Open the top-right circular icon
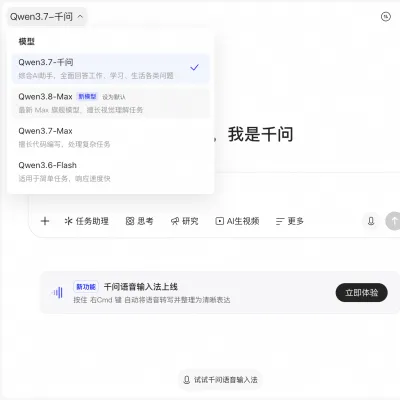The width and height of the screenshot is (400, 400). tap(386, 16)
